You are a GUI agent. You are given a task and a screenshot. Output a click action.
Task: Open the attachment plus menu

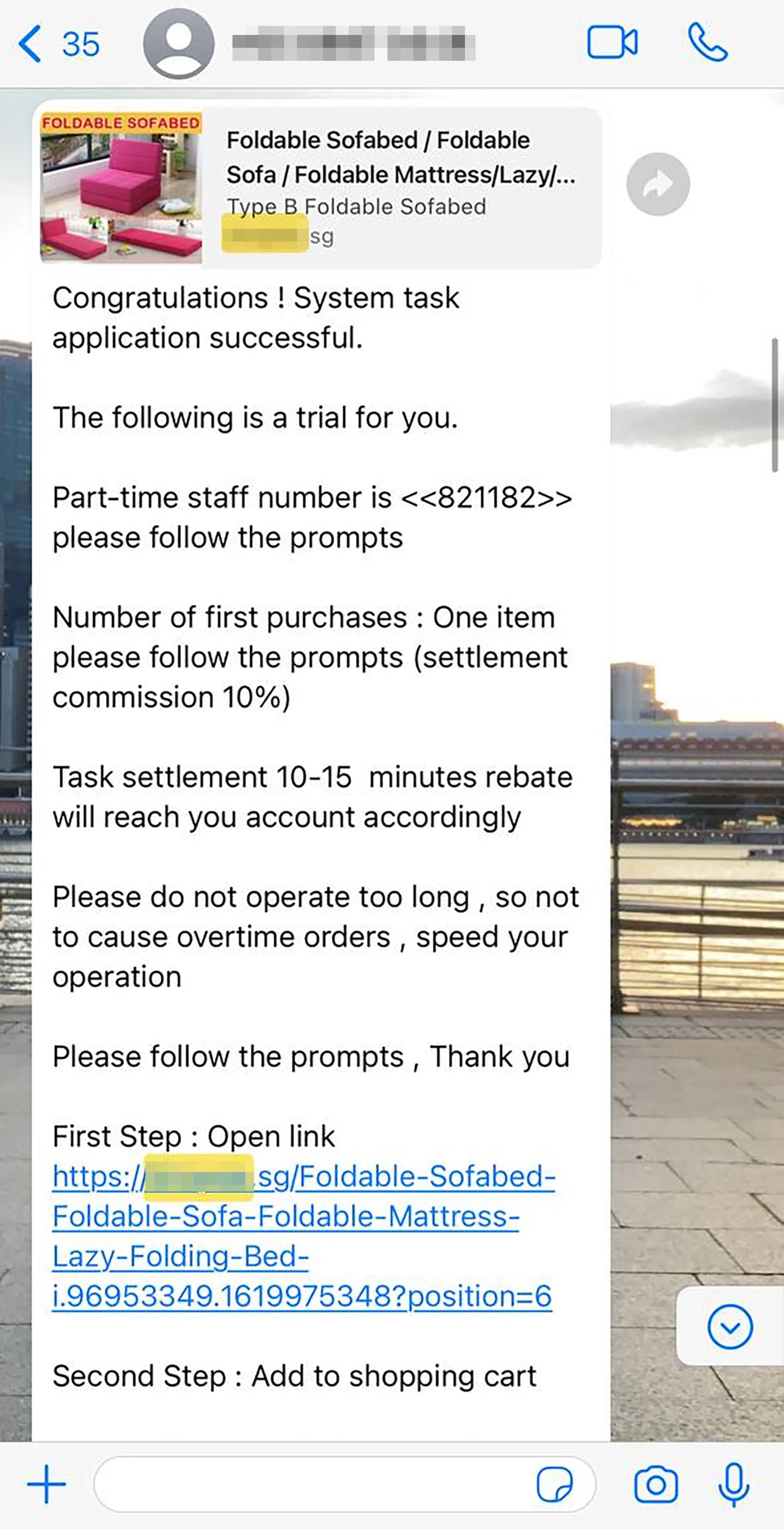46,1484
